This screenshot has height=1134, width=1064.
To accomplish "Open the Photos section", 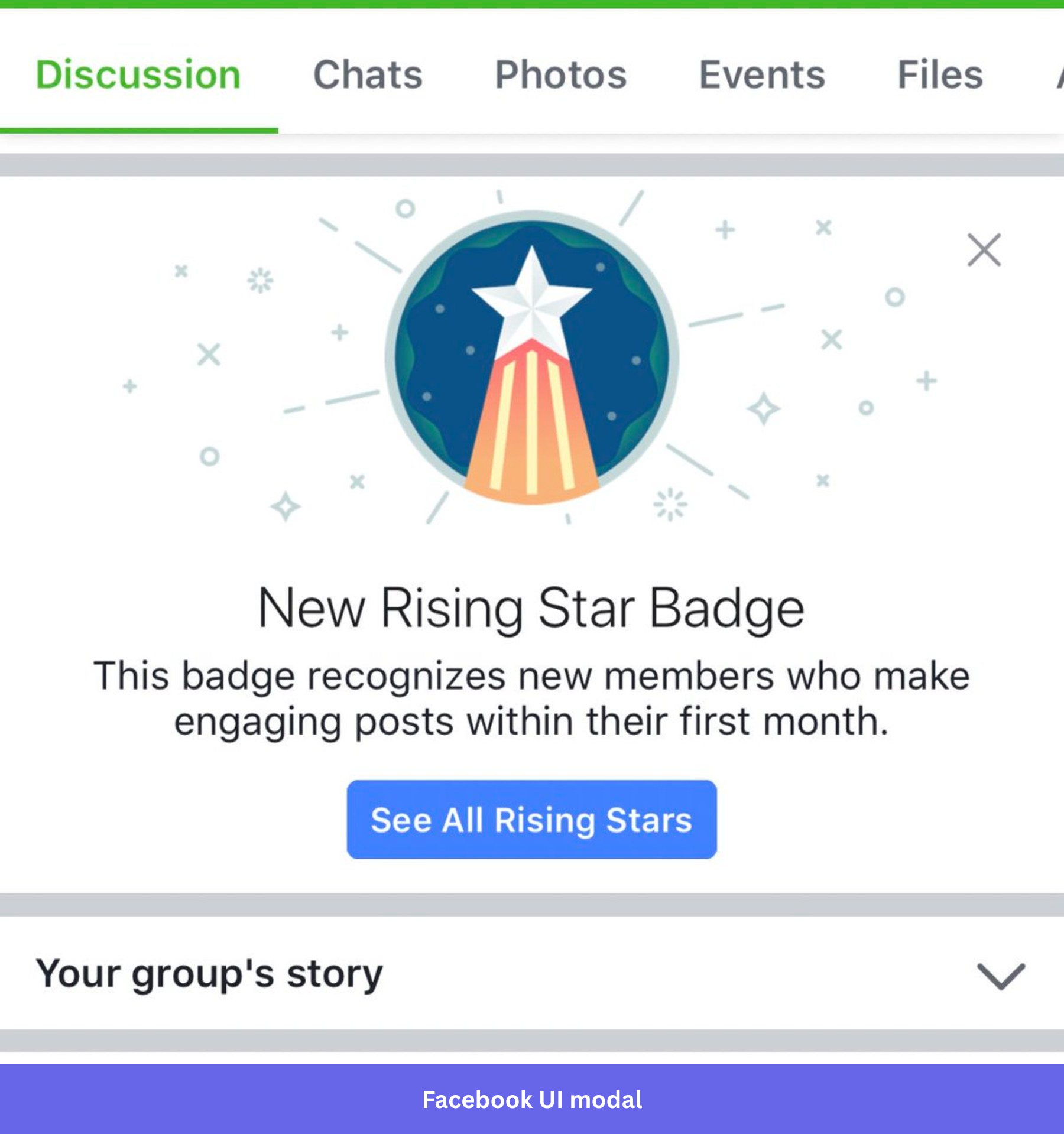I will (x=560, y=75).
